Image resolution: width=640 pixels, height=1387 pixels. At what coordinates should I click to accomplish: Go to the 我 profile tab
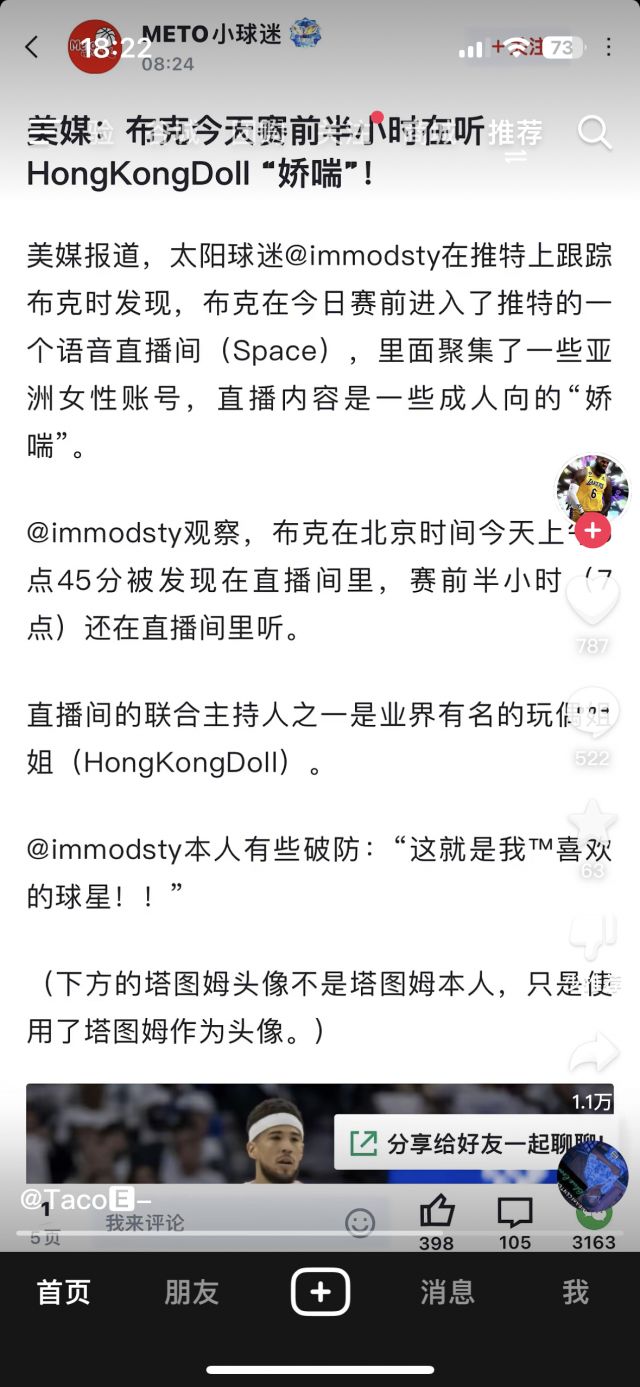pos(575,1292)
